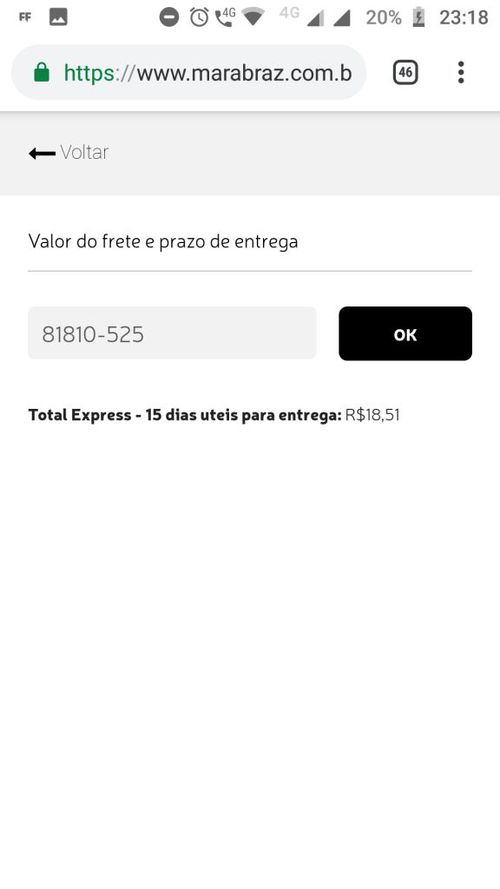Screen dimensions: 500x889
Task: View site security info via the padlock
Action: (41, 73)
